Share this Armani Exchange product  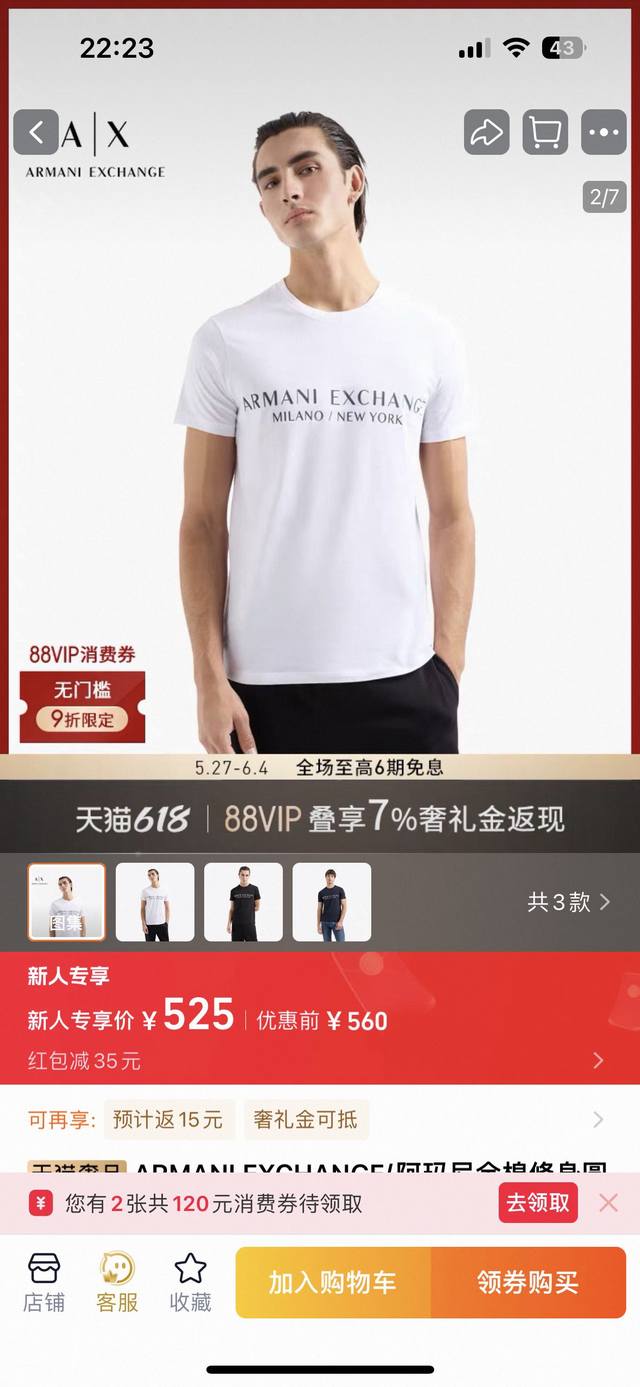point(486,132)
